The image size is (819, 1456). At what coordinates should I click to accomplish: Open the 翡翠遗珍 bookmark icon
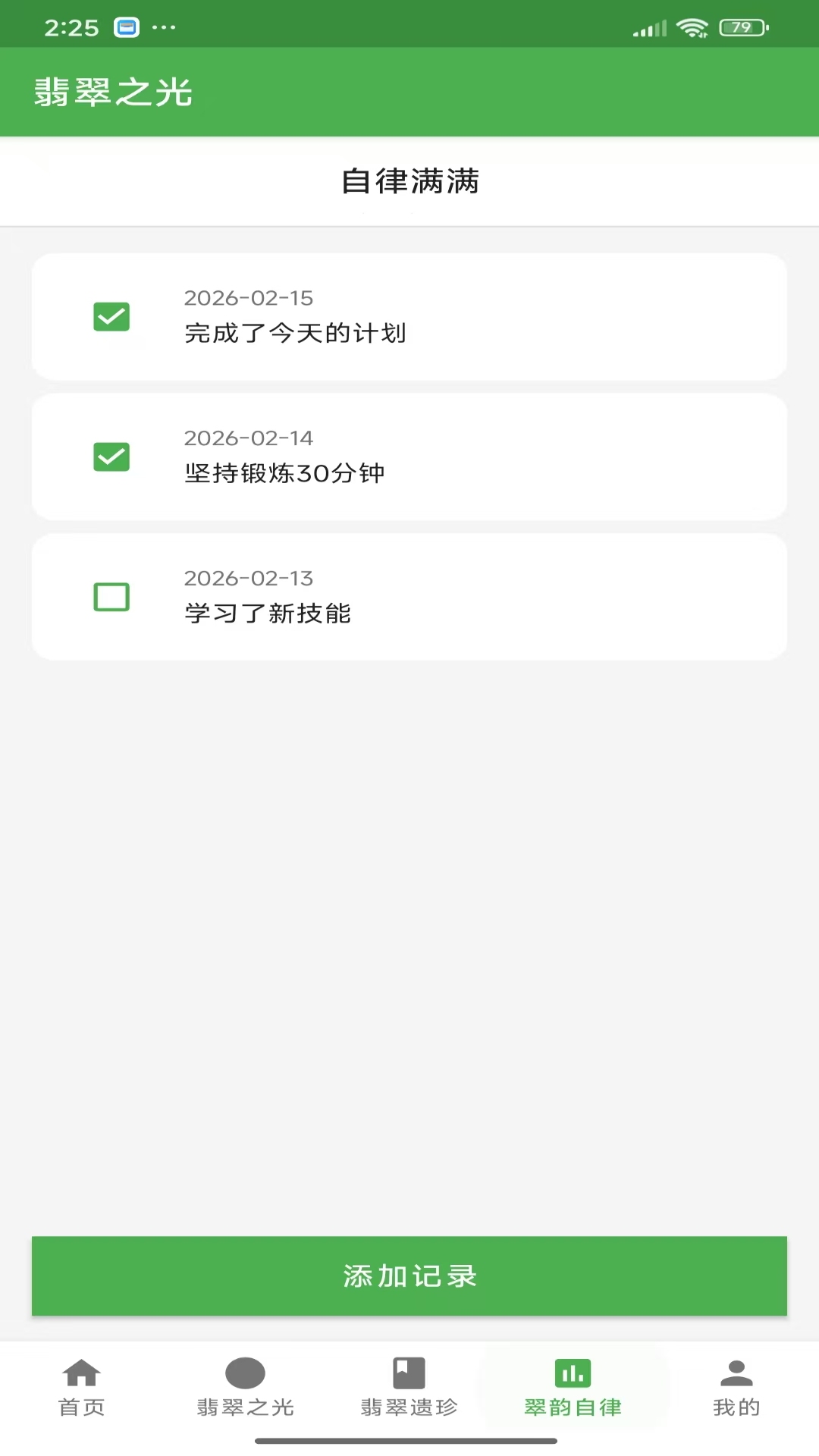coord(409,1373)
